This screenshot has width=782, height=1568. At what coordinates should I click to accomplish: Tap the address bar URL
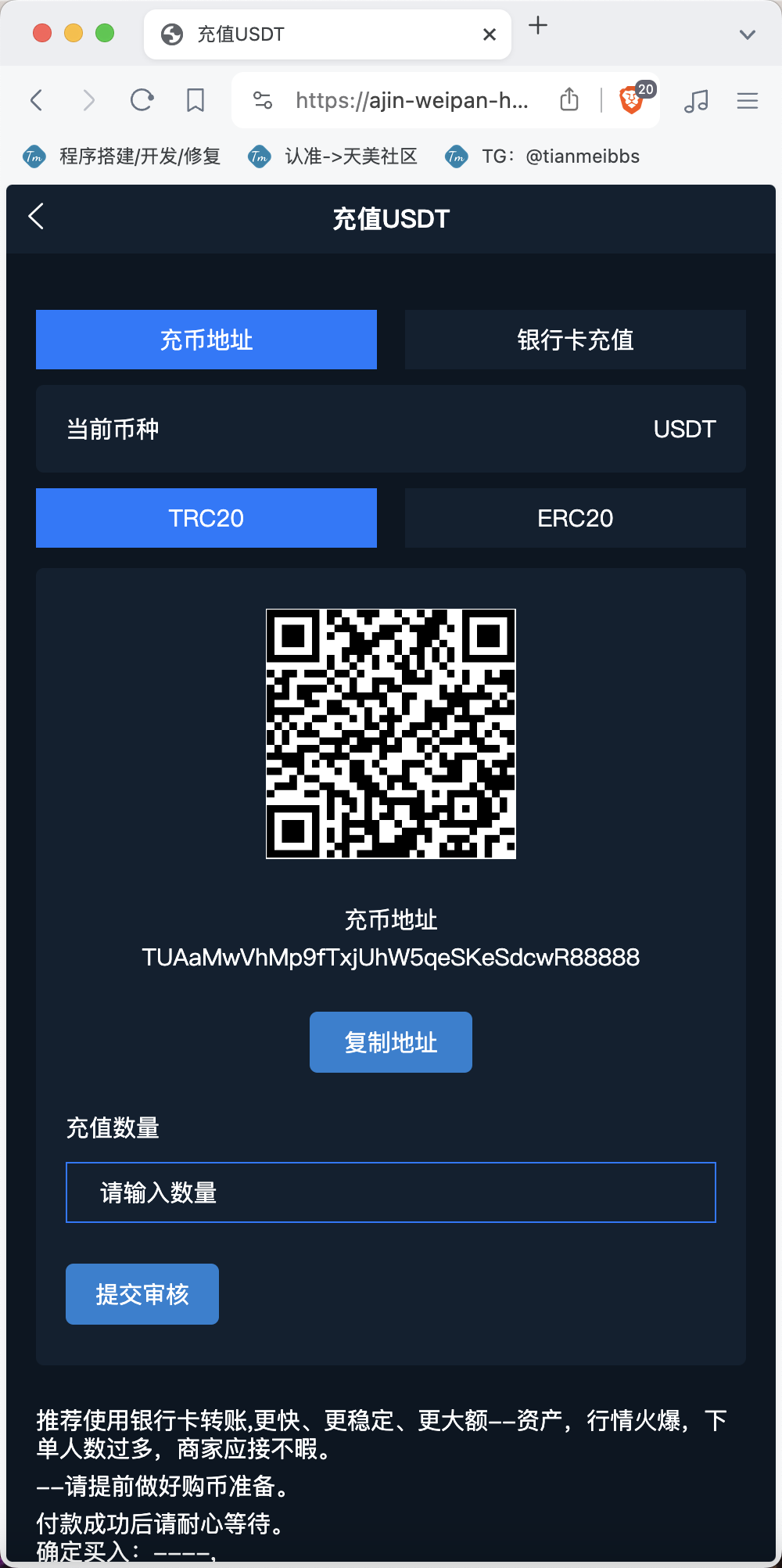[412, 100]
